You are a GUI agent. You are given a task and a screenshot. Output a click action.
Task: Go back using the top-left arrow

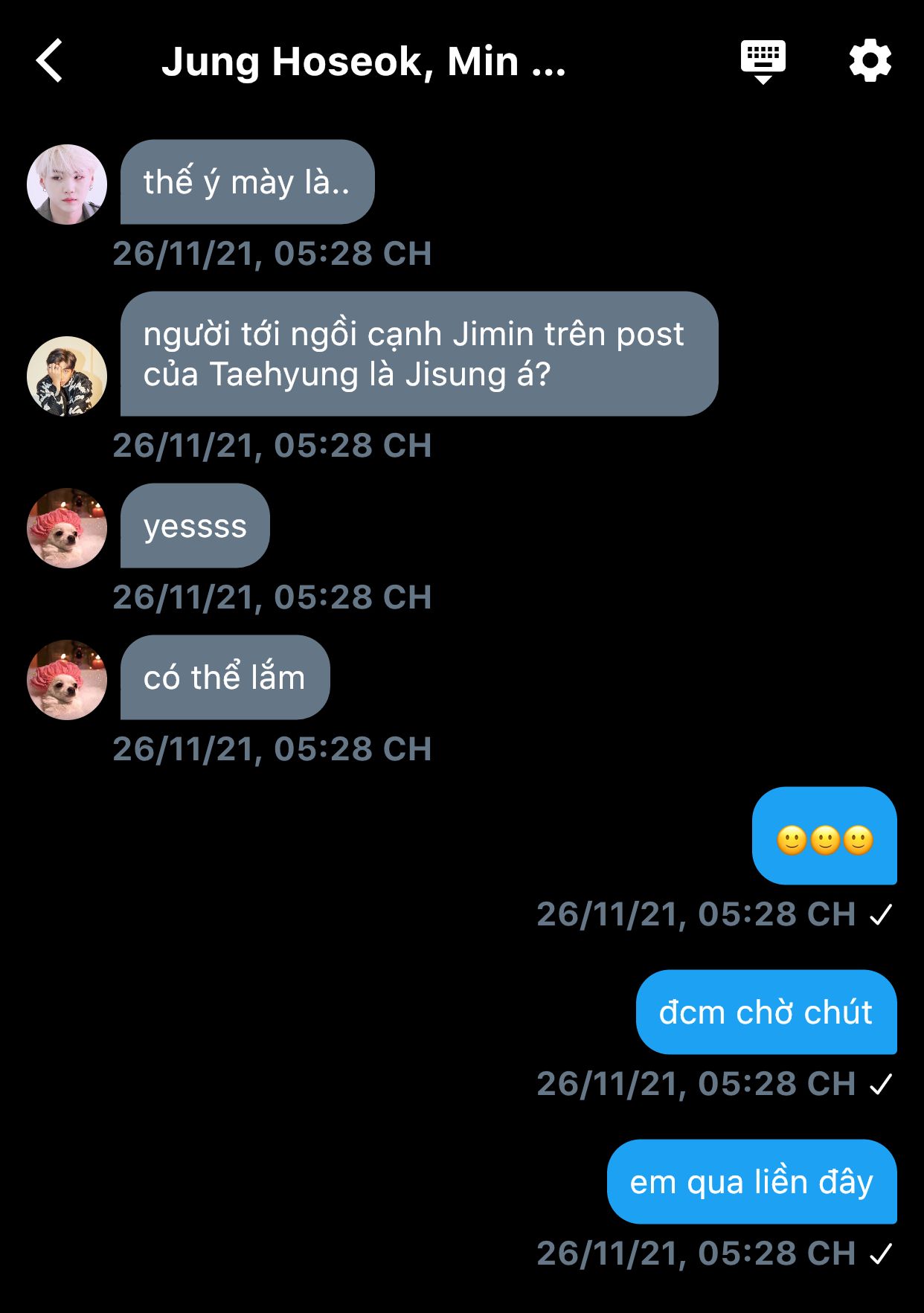50,61
